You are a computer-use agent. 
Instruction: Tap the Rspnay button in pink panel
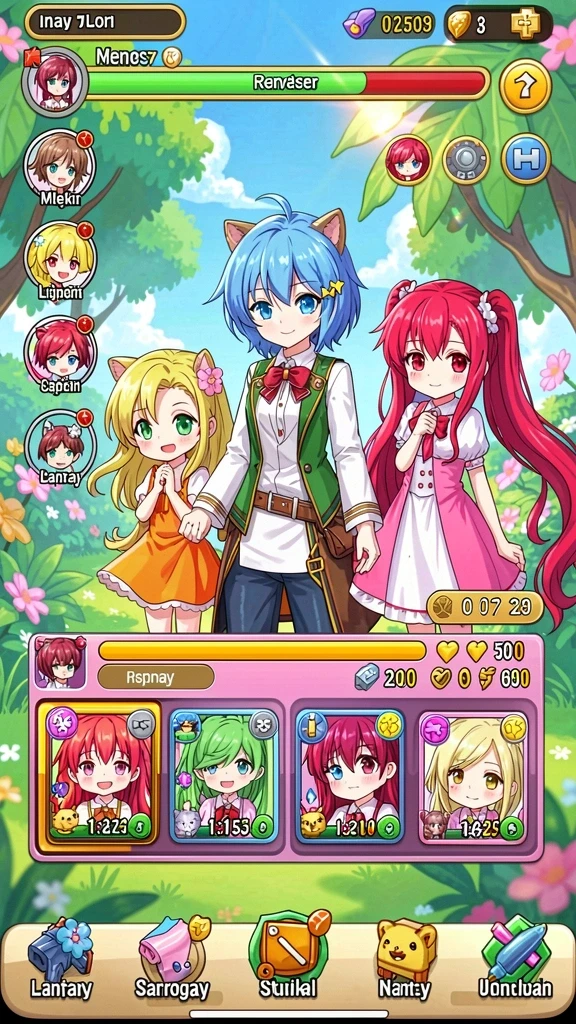coord(156,677)
